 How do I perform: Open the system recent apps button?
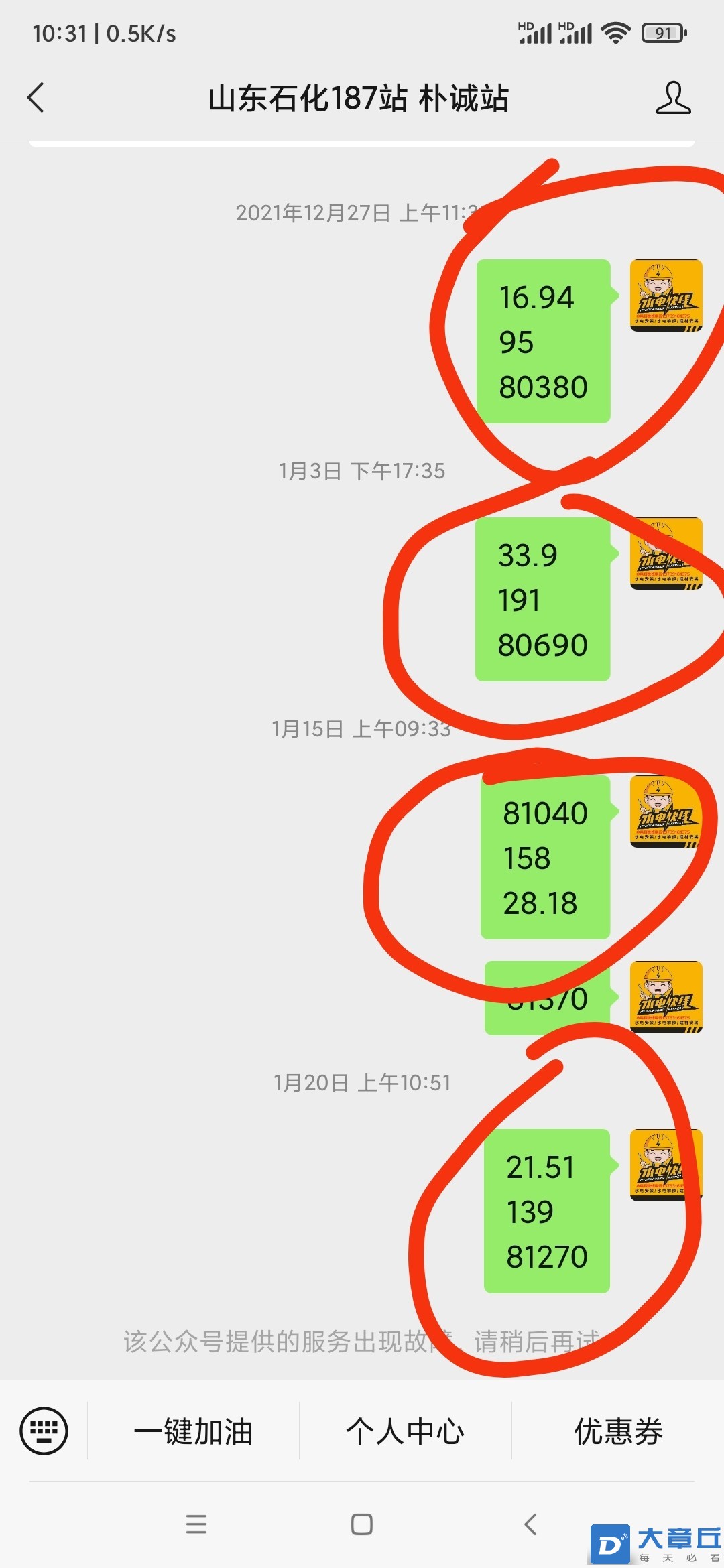pyautogui.click(x=196, y=1524)
